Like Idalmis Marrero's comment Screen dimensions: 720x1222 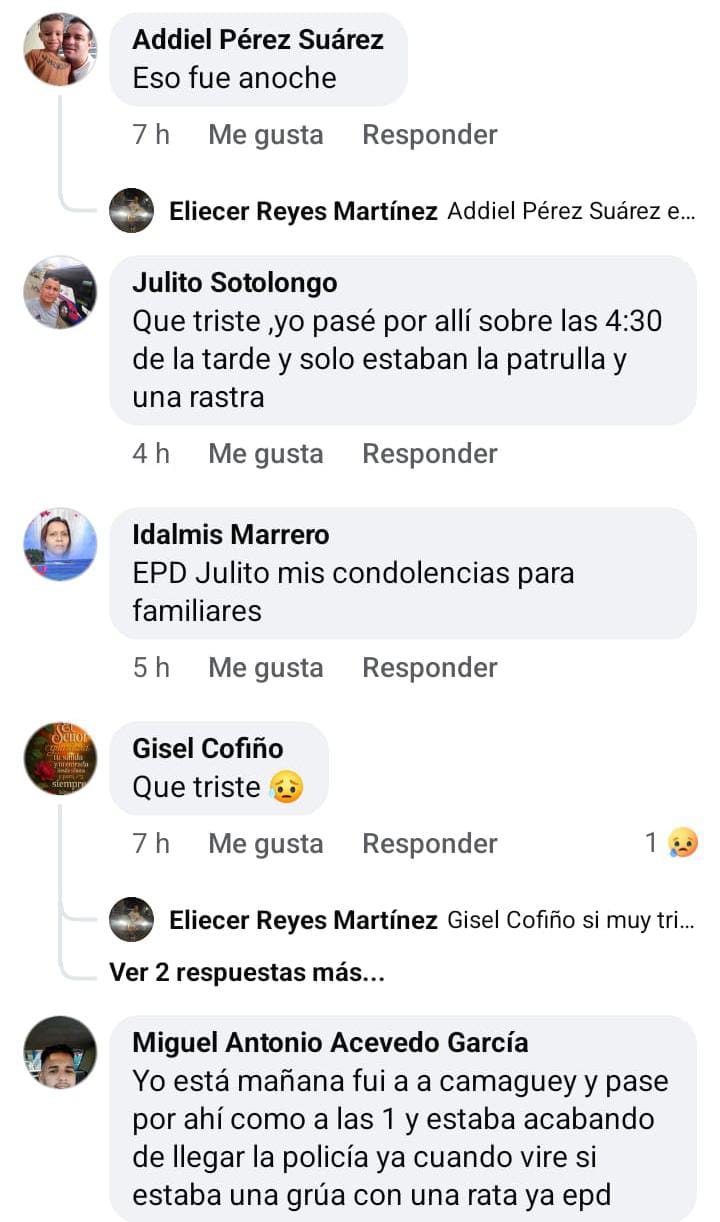(265, 668)
